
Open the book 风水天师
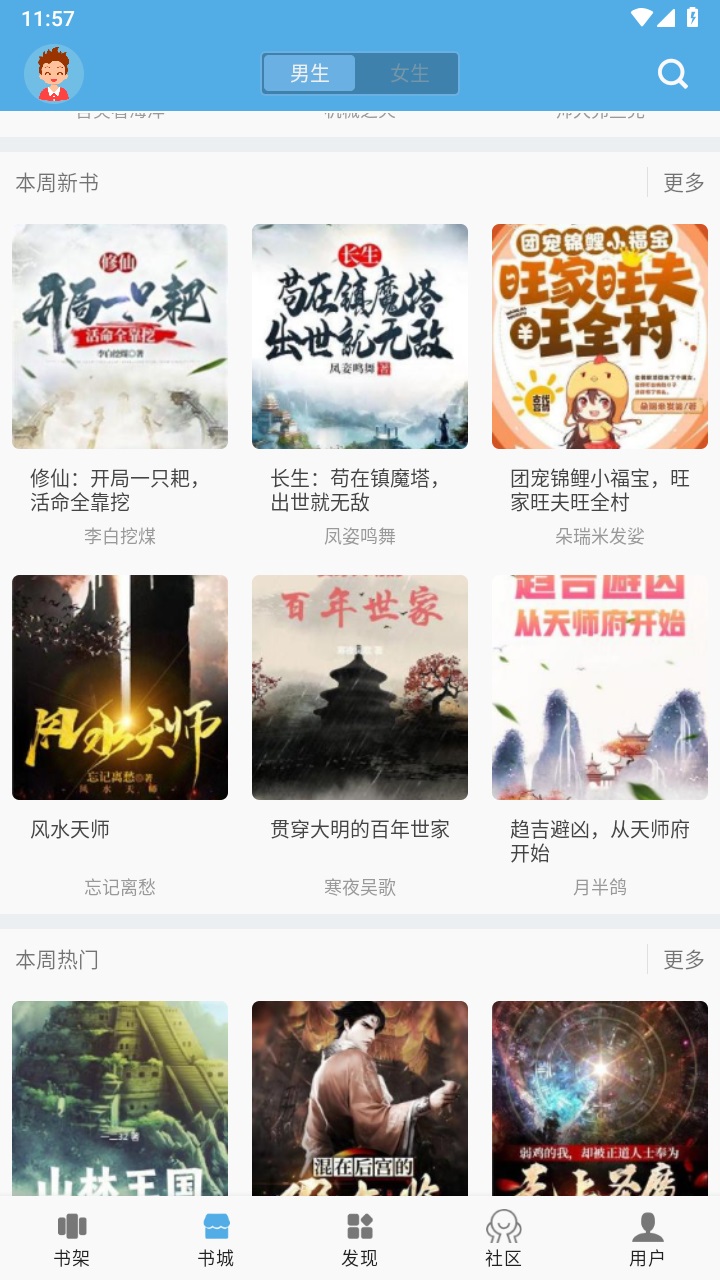(120, 687)
